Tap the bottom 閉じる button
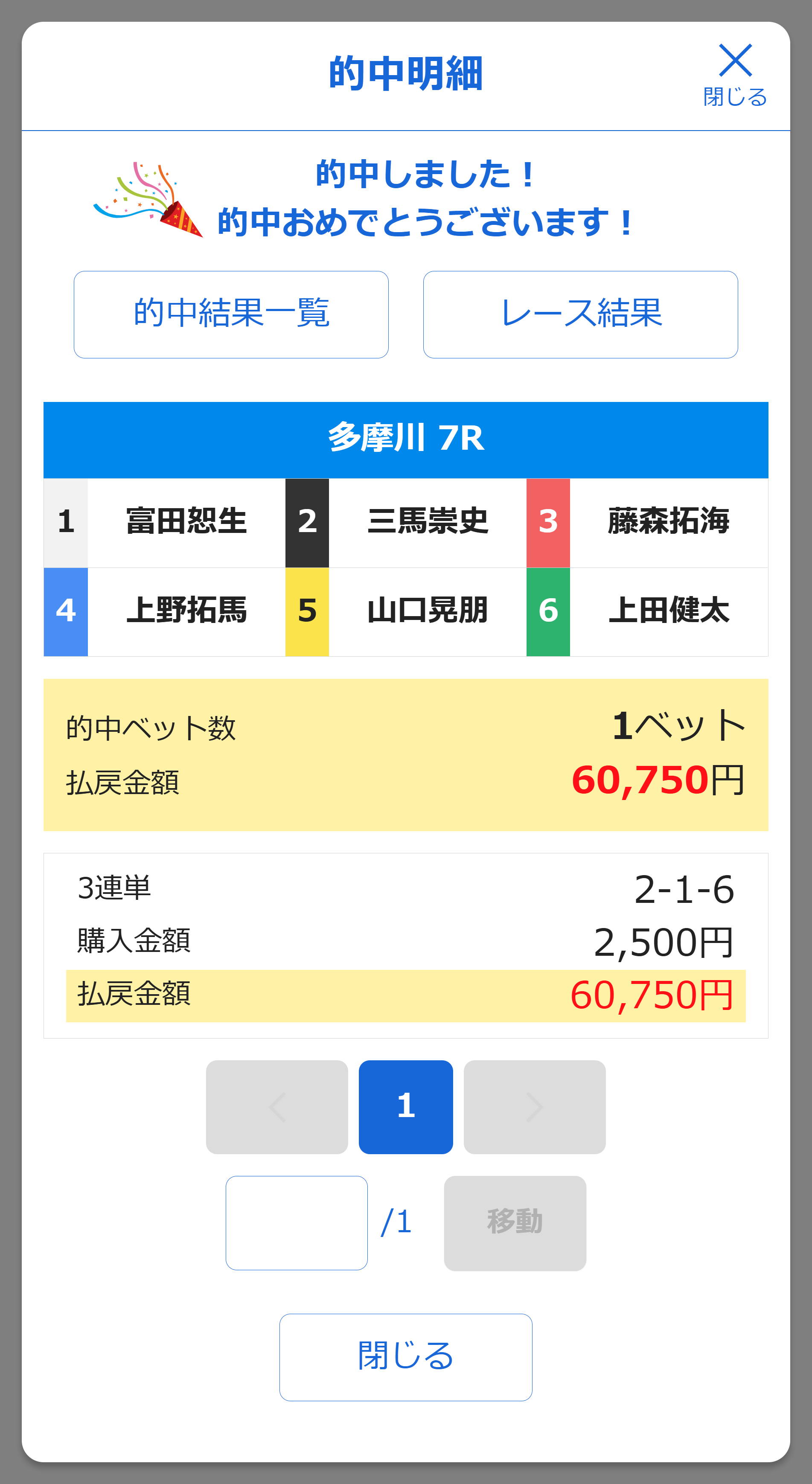 [x=406, y=1357]
